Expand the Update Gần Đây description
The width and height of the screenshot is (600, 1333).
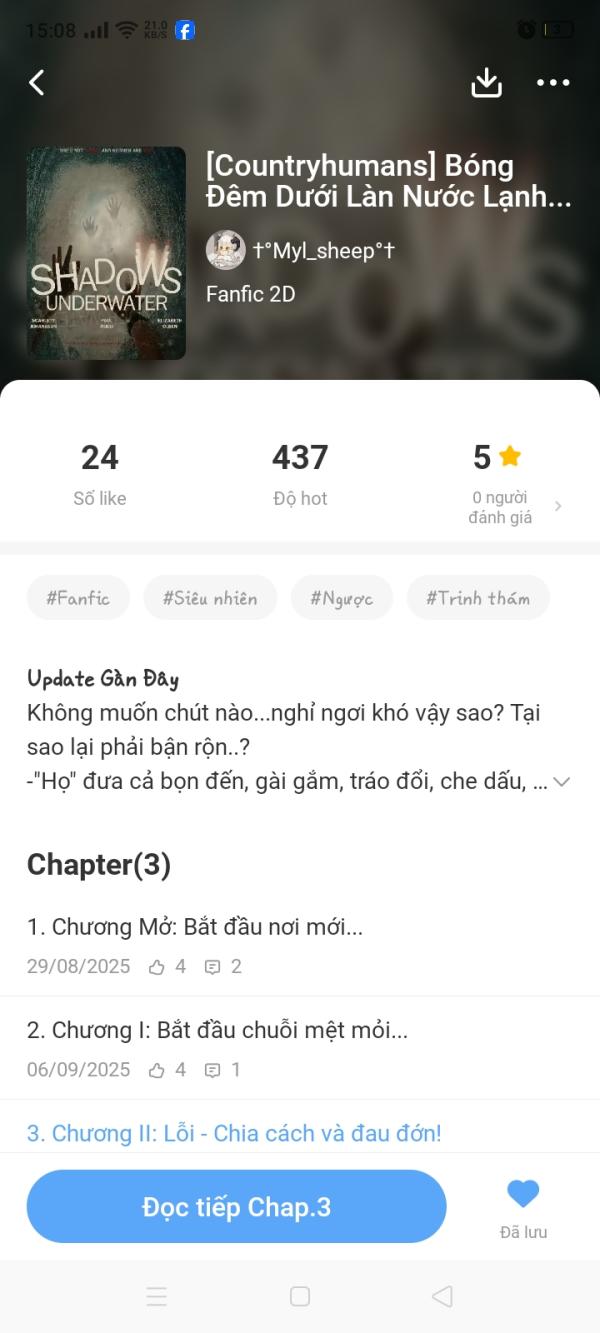[562, 782]
